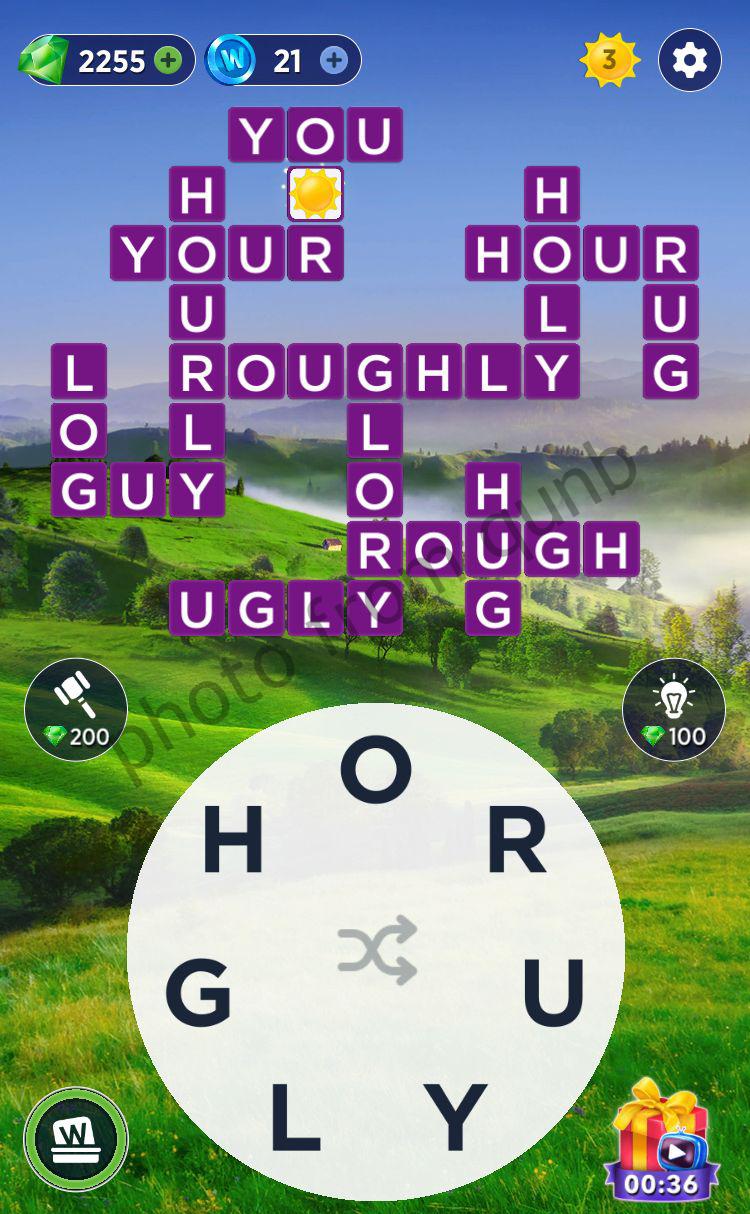Shuffle the letter wheel
The image size is (750, 1214).
click(x=376, y=949)
